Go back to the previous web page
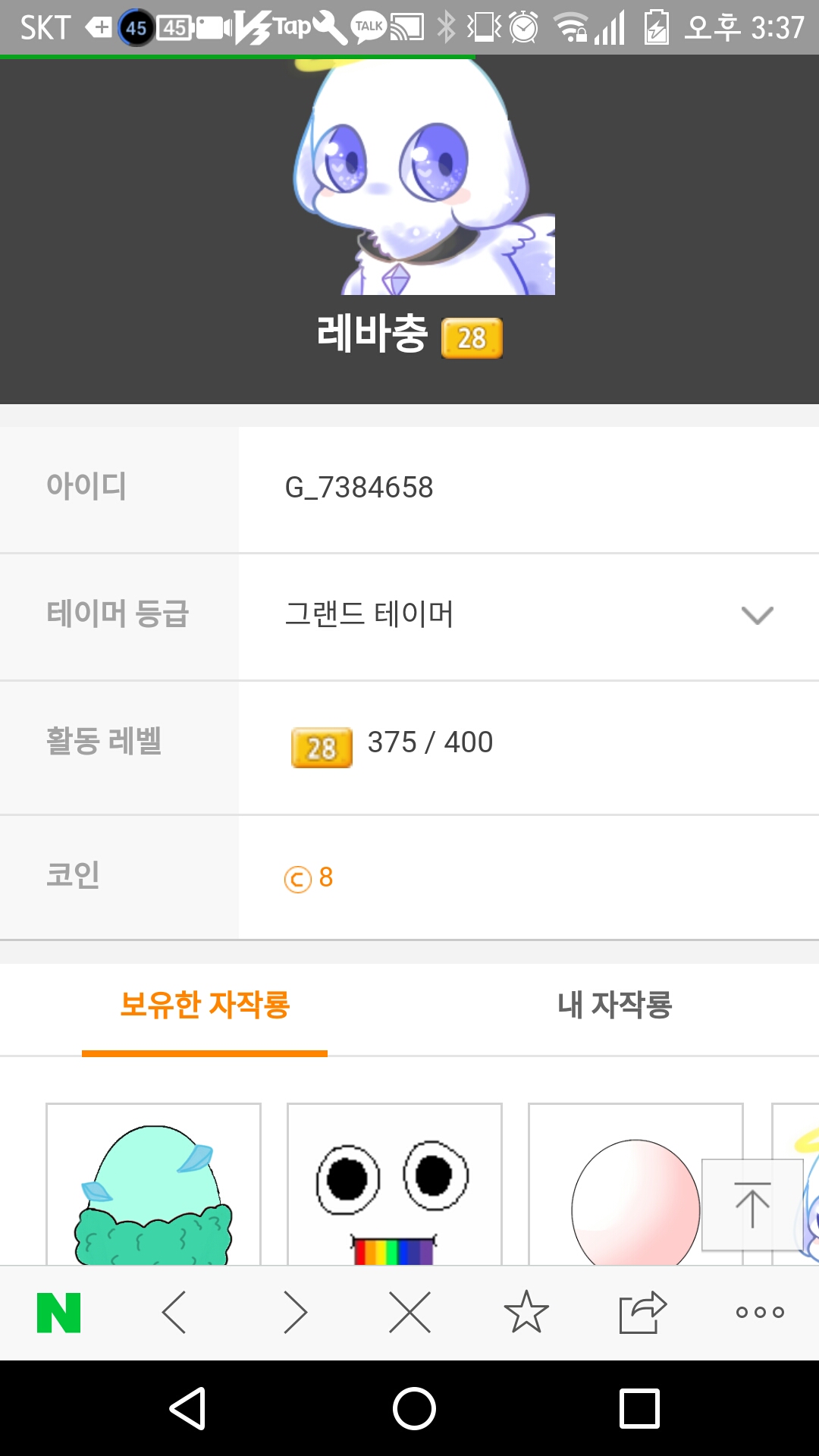 point(174,1313)
